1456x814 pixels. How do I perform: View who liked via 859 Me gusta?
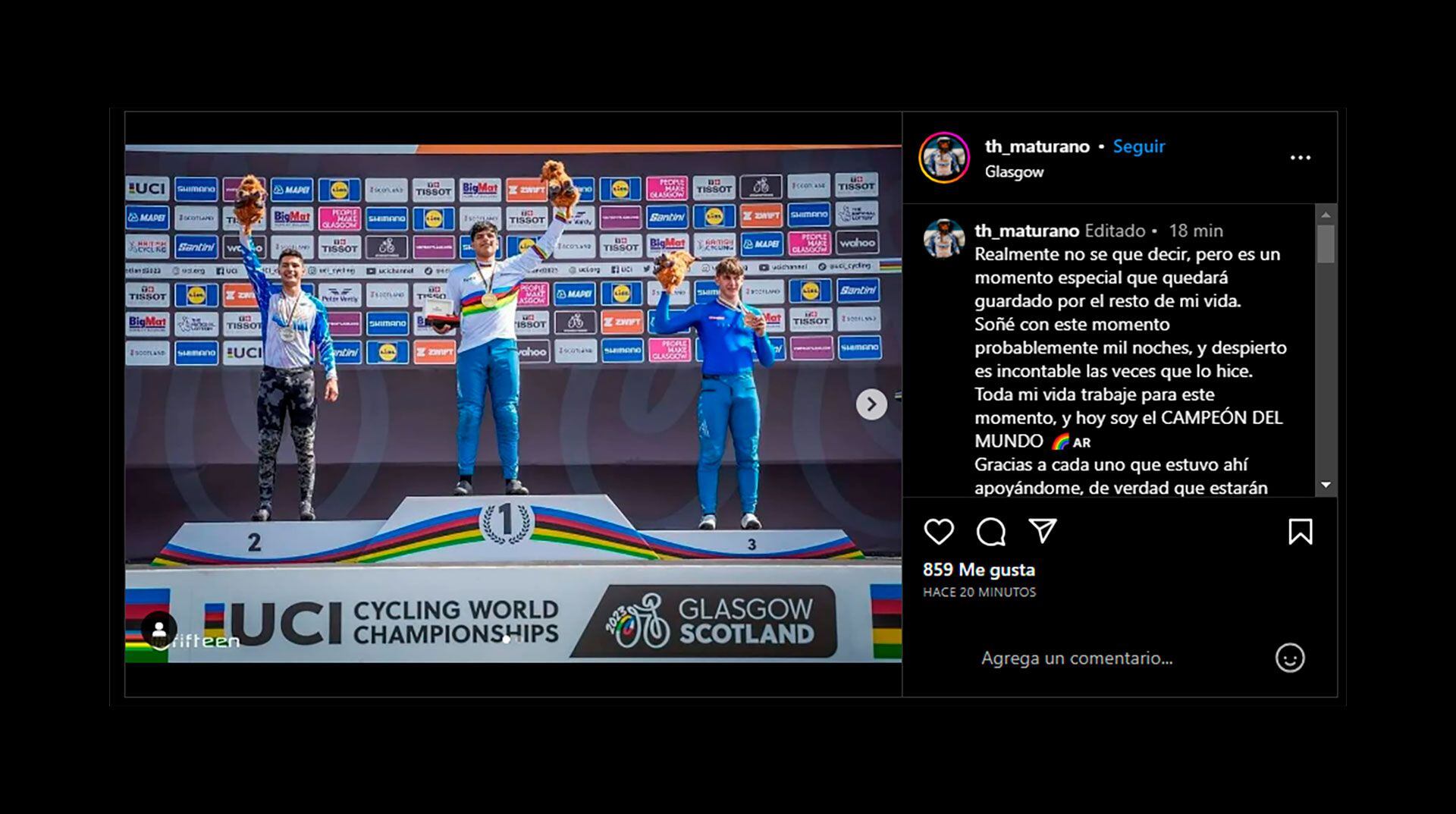978,570
